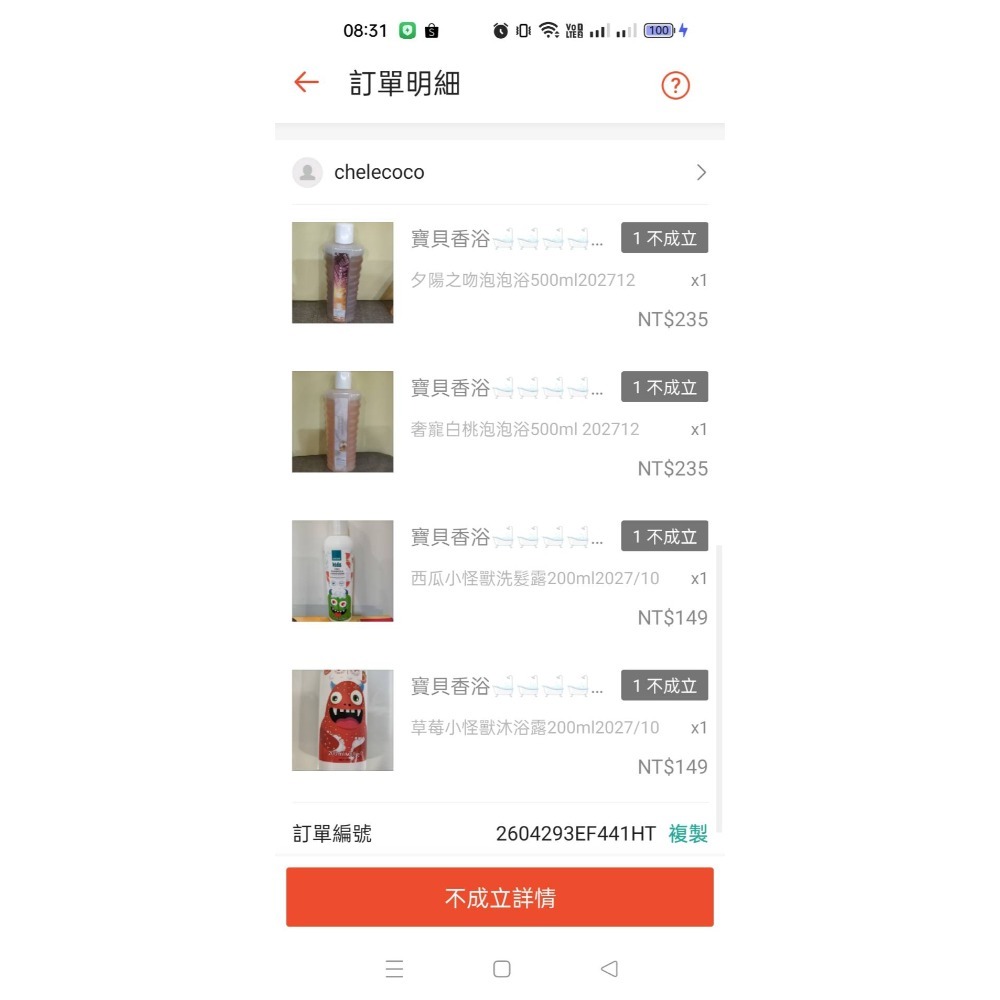Open the help question mark icon
Screen dimensions: 1000x1000
click(675, 85)
